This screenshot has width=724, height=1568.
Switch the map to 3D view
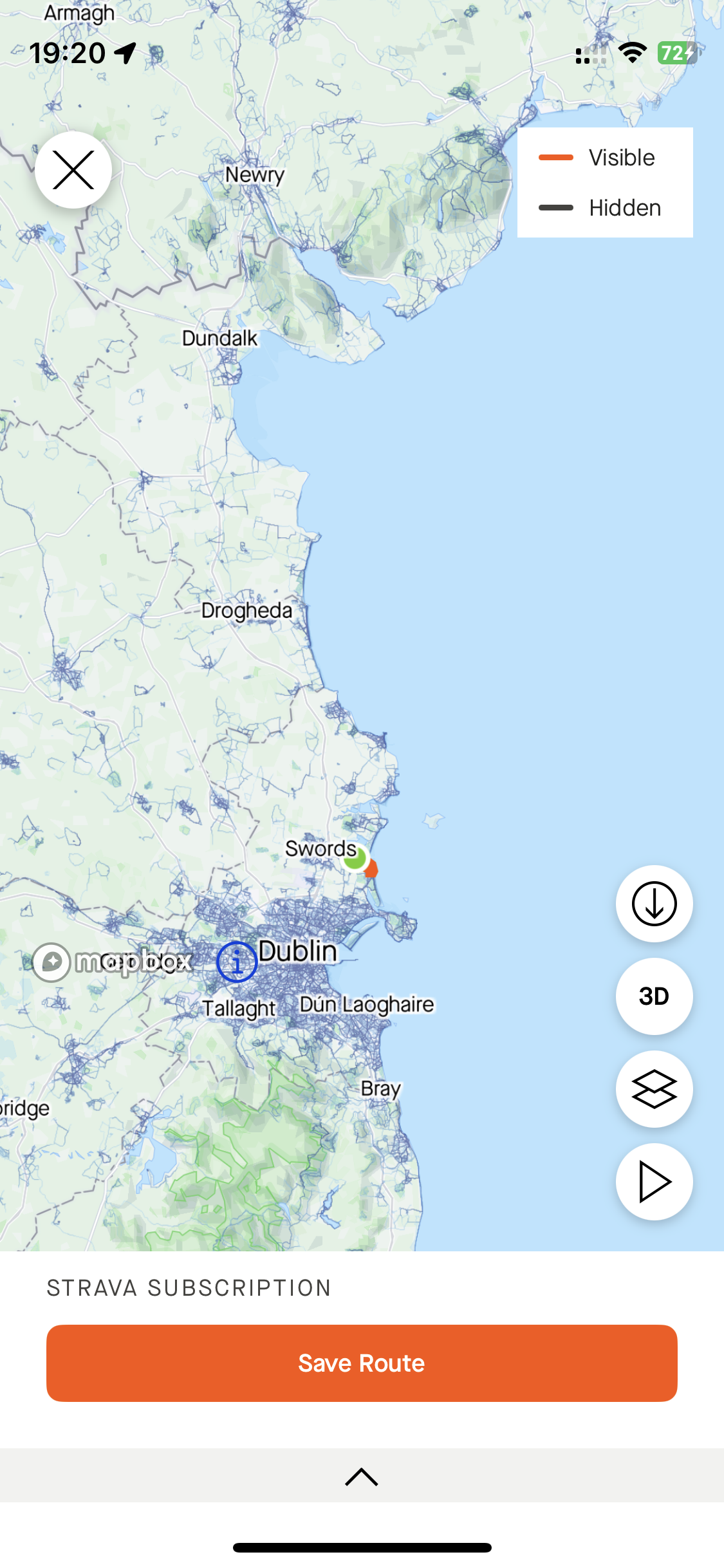654,996
